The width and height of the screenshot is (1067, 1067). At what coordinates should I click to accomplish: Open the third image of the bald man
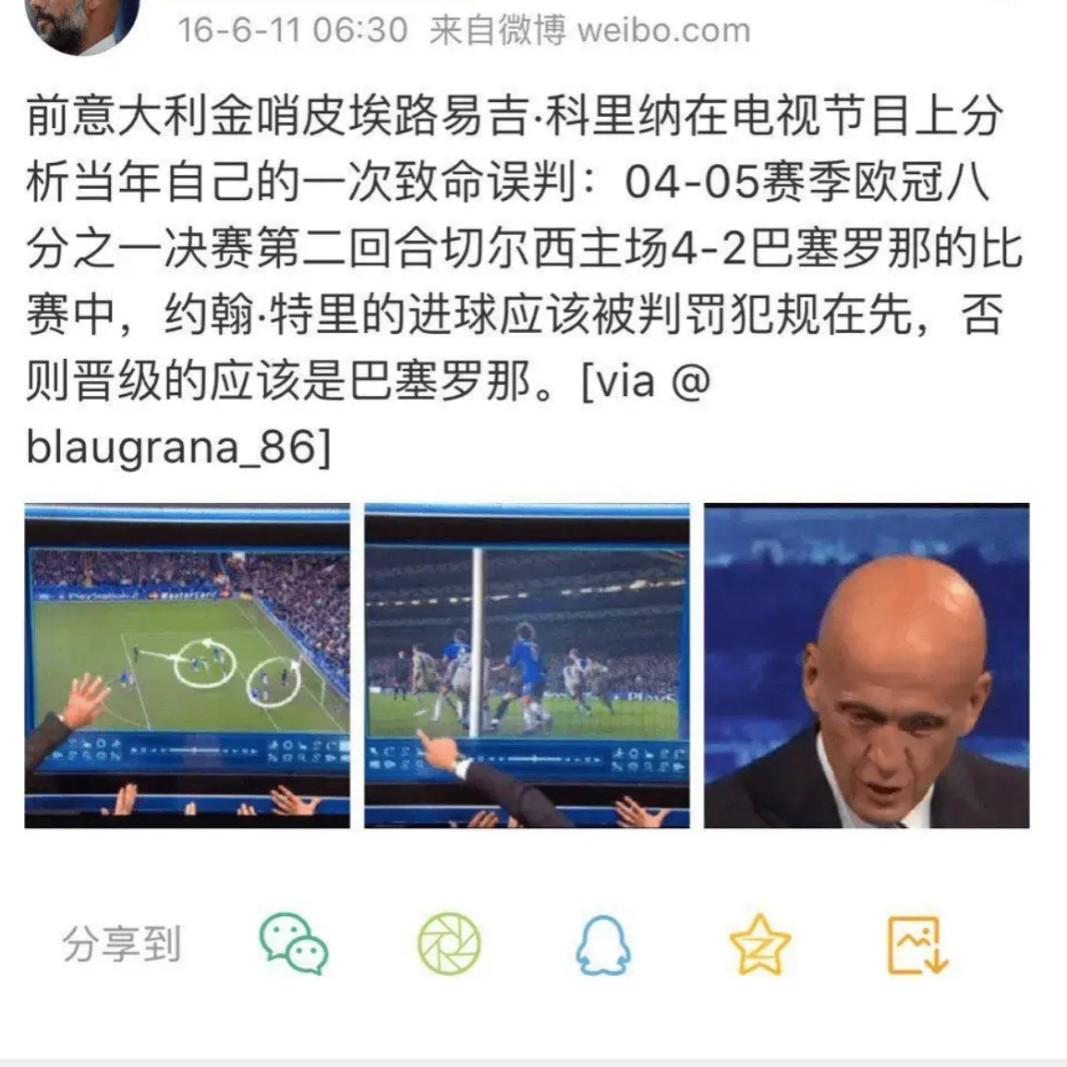click(866, 665)
